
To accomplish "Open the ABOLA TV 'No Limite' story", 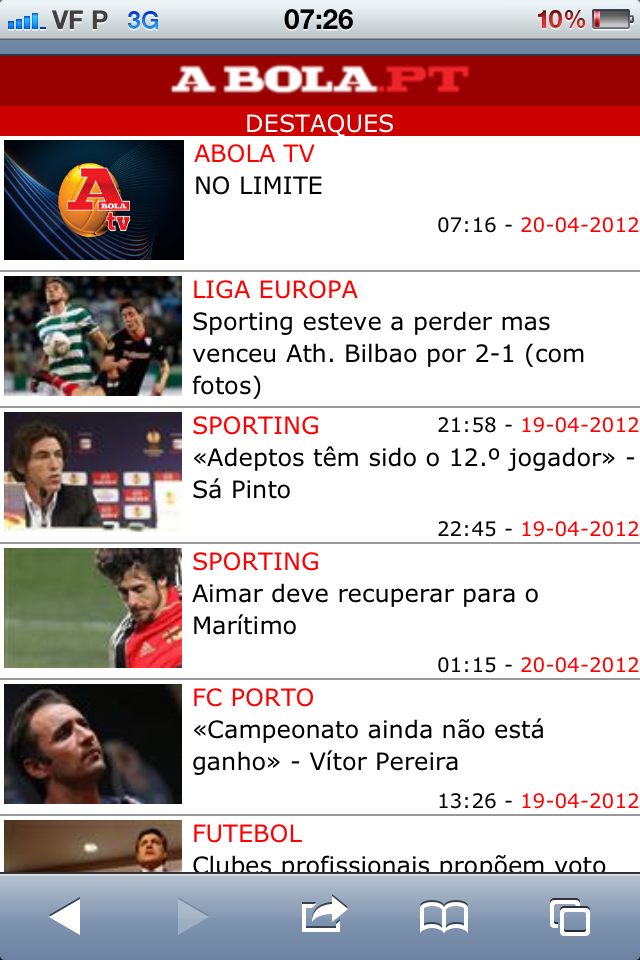I will [x=258, y=186].
